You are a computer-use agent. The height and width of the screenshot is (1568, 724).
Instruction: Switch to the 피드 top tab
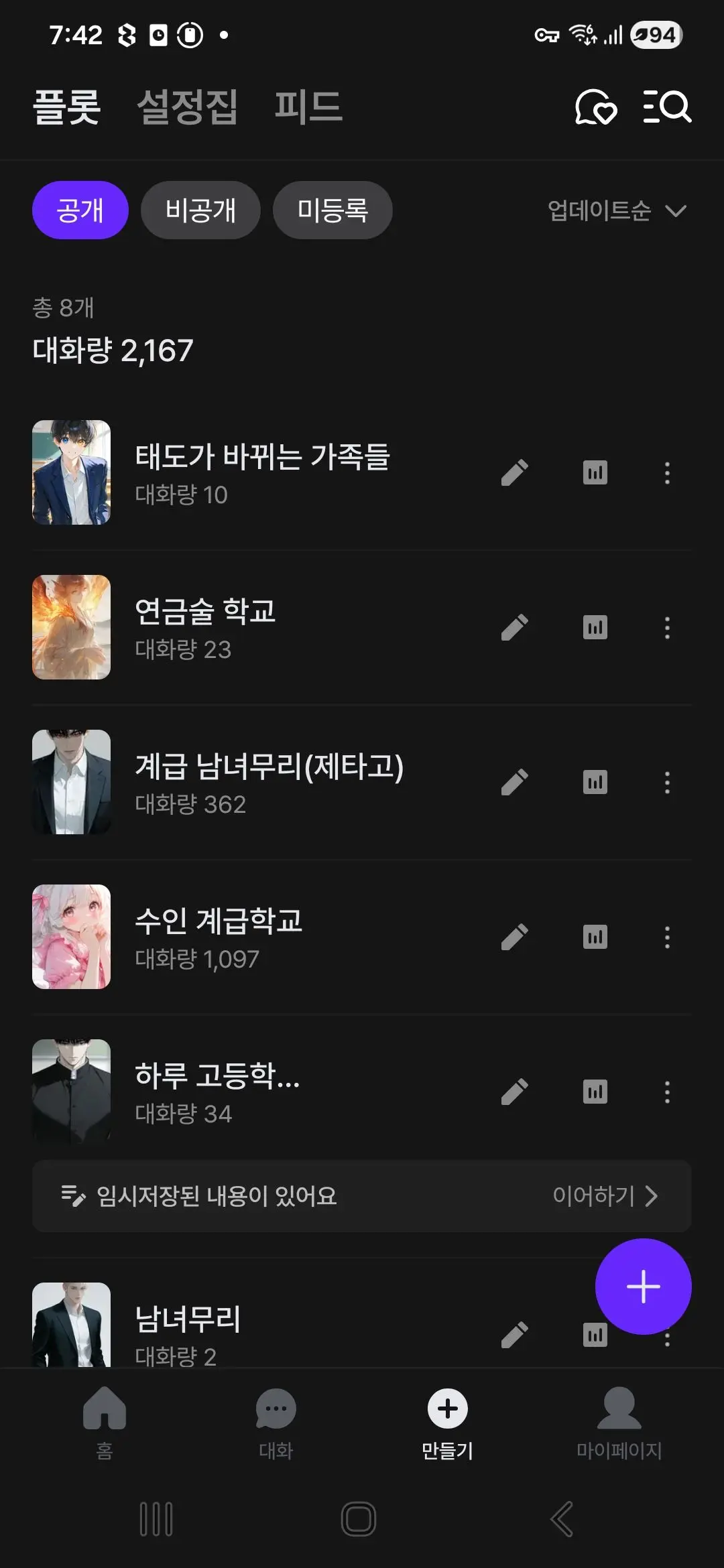point(308,107)
